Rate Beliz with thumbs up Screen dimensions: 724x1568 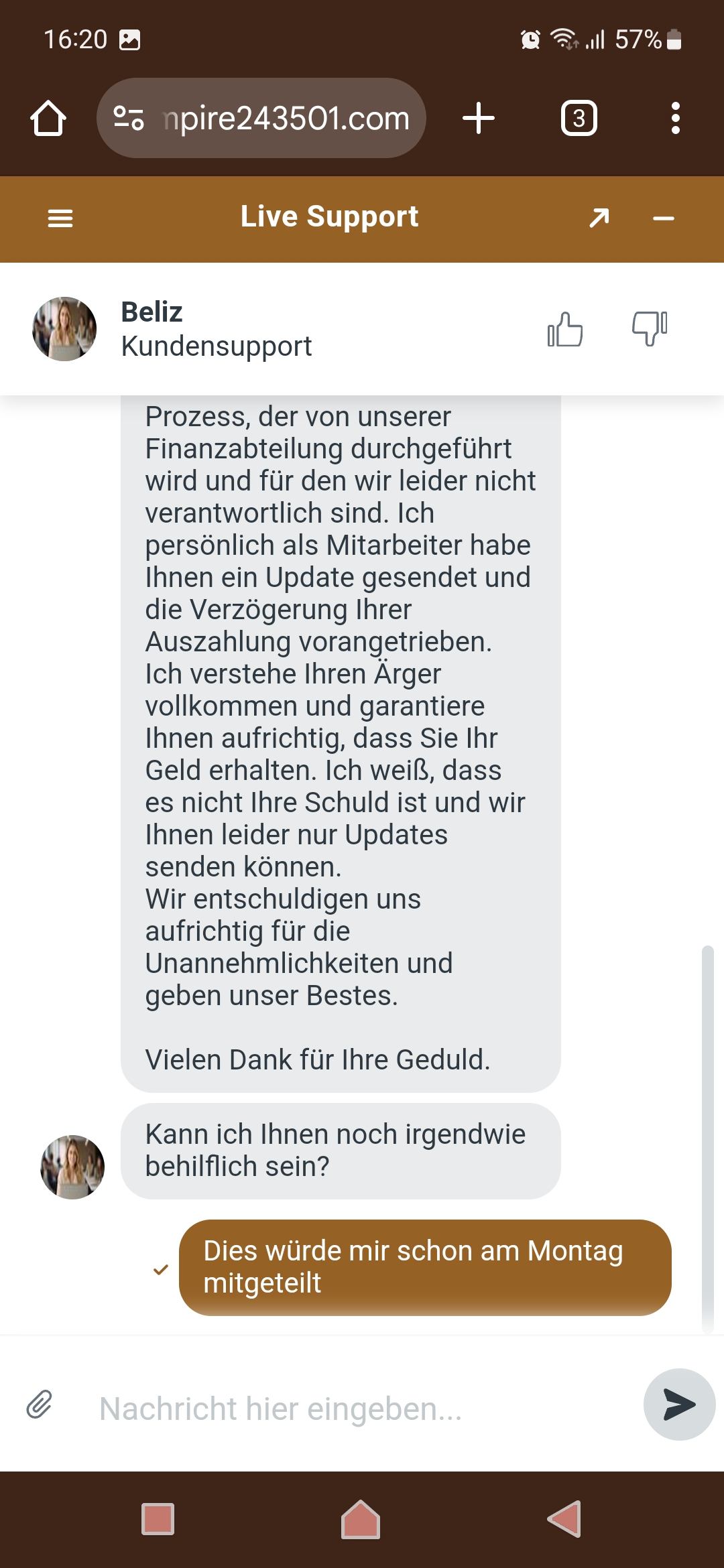point(565,329)
